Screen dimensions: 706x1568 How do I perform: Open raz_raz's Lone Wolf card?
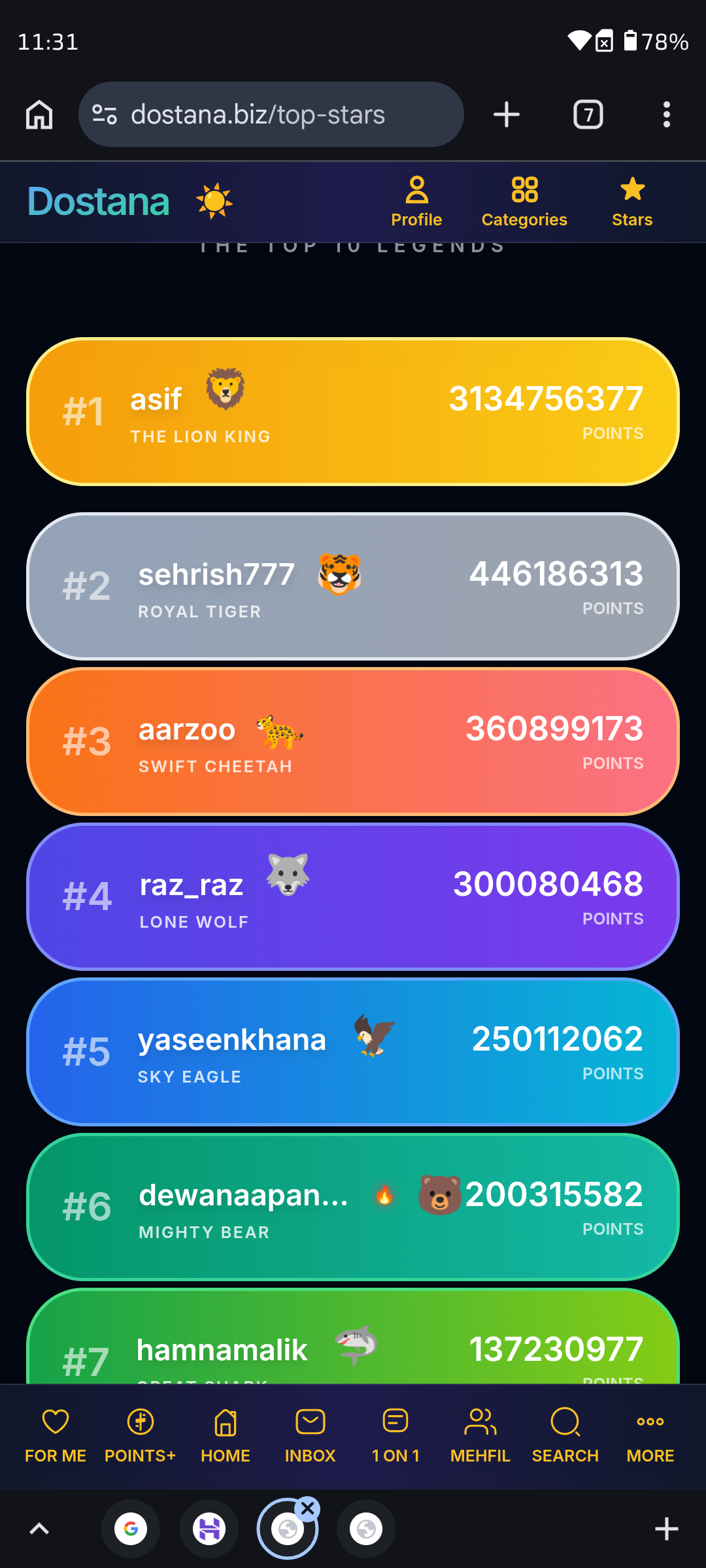353,897
